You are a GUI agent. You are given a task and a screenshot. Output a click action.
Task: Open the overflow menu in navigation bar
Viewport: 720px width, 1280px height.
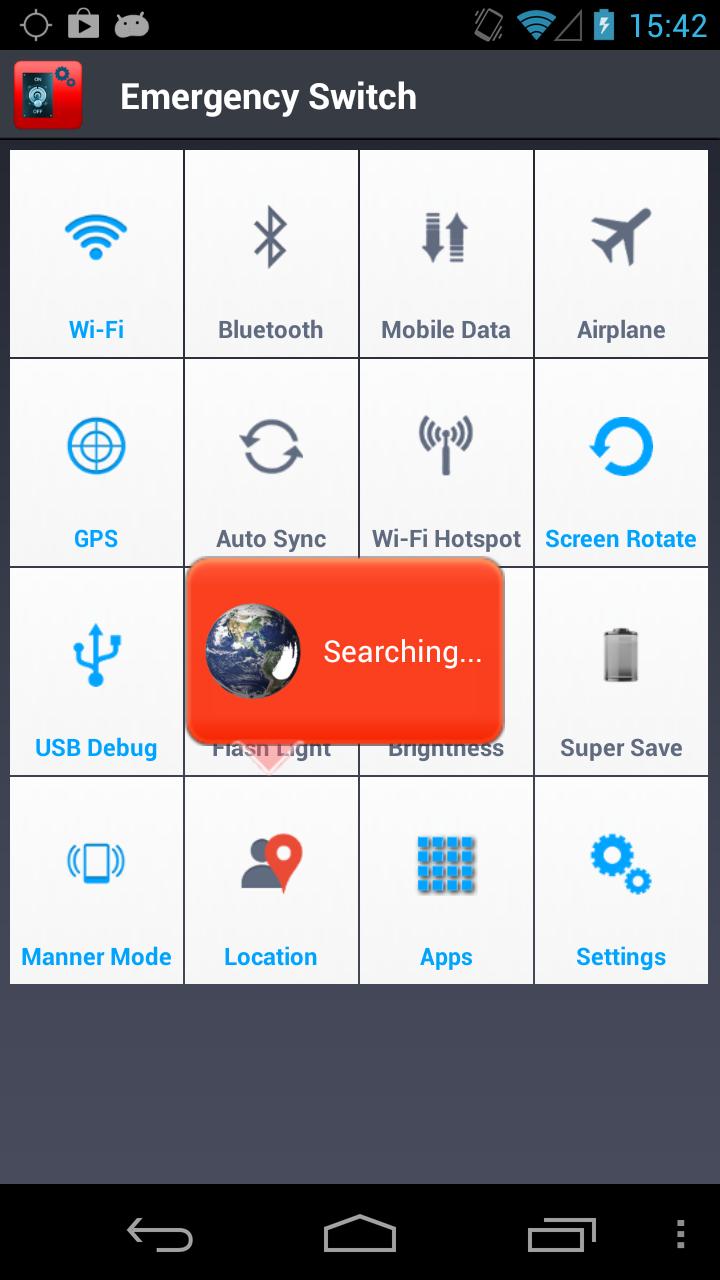coord(680,1234)
